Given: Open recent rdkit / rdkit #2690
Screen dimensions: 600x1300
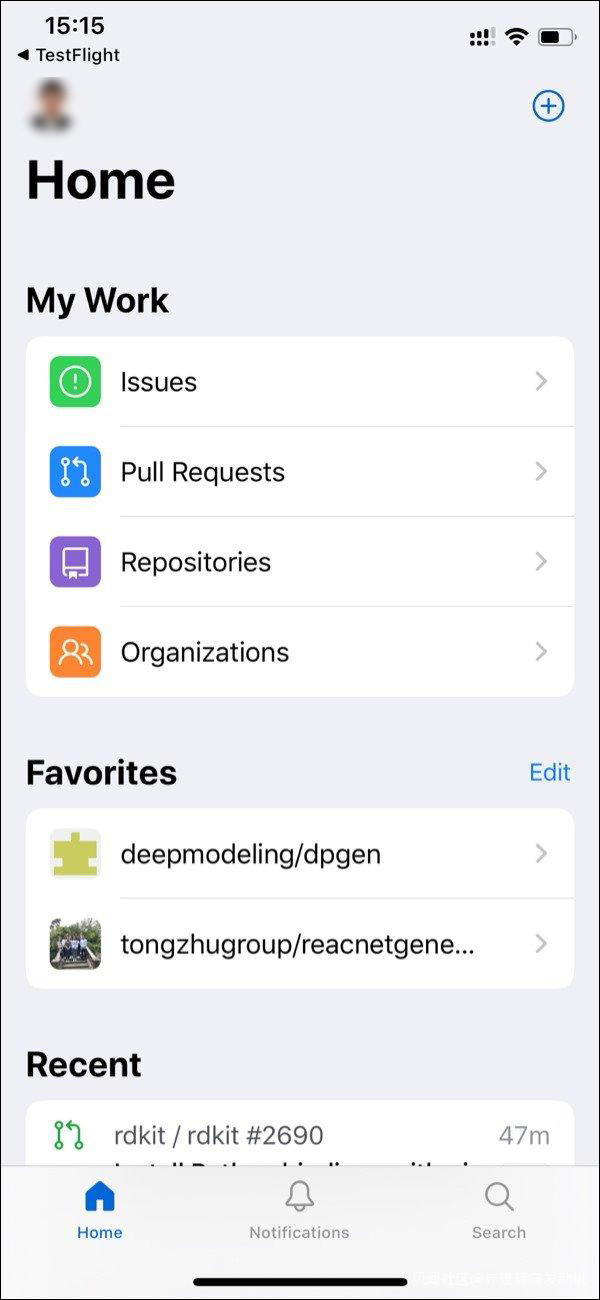Looking at the screenshot, I should [x=300, y=1136].
